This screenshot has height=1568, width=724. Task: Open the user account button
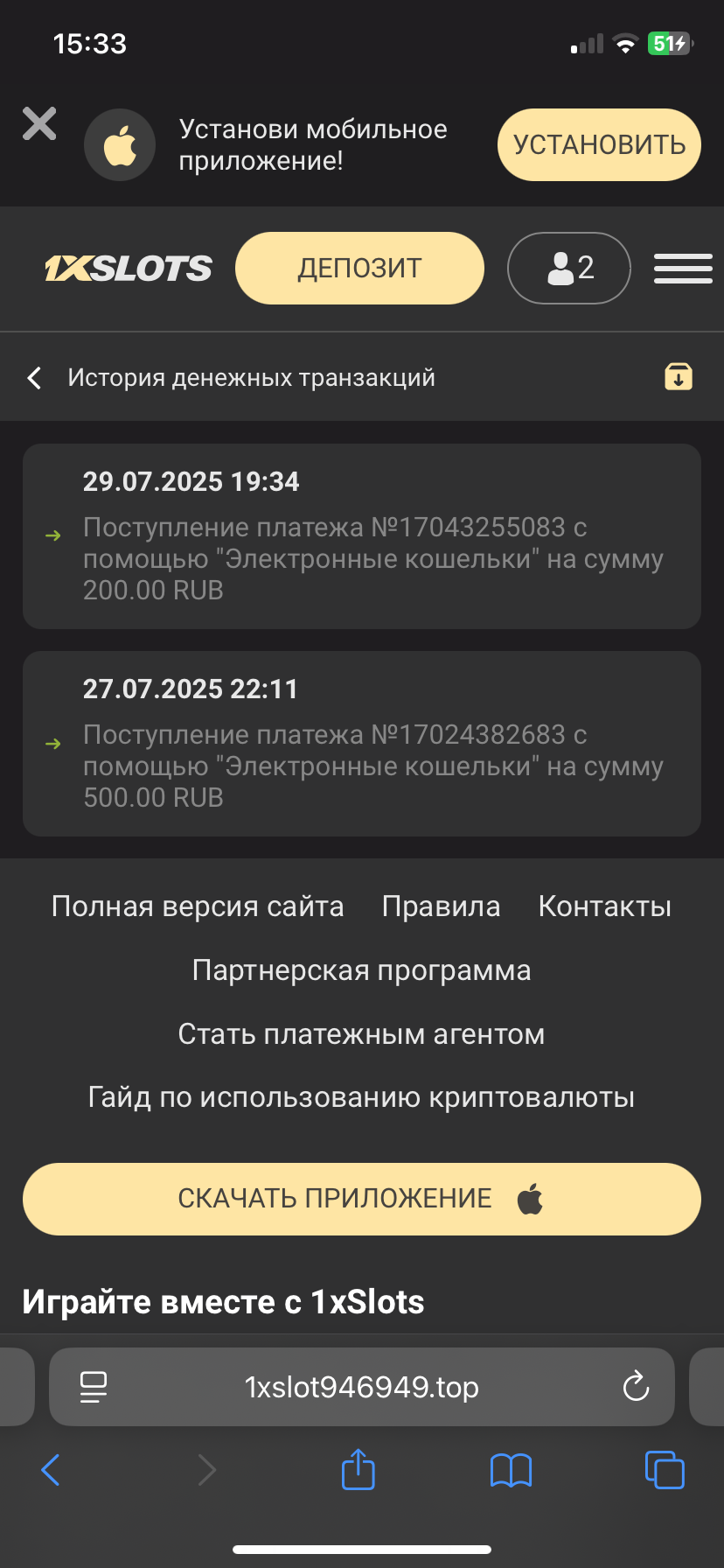point(568,268)
